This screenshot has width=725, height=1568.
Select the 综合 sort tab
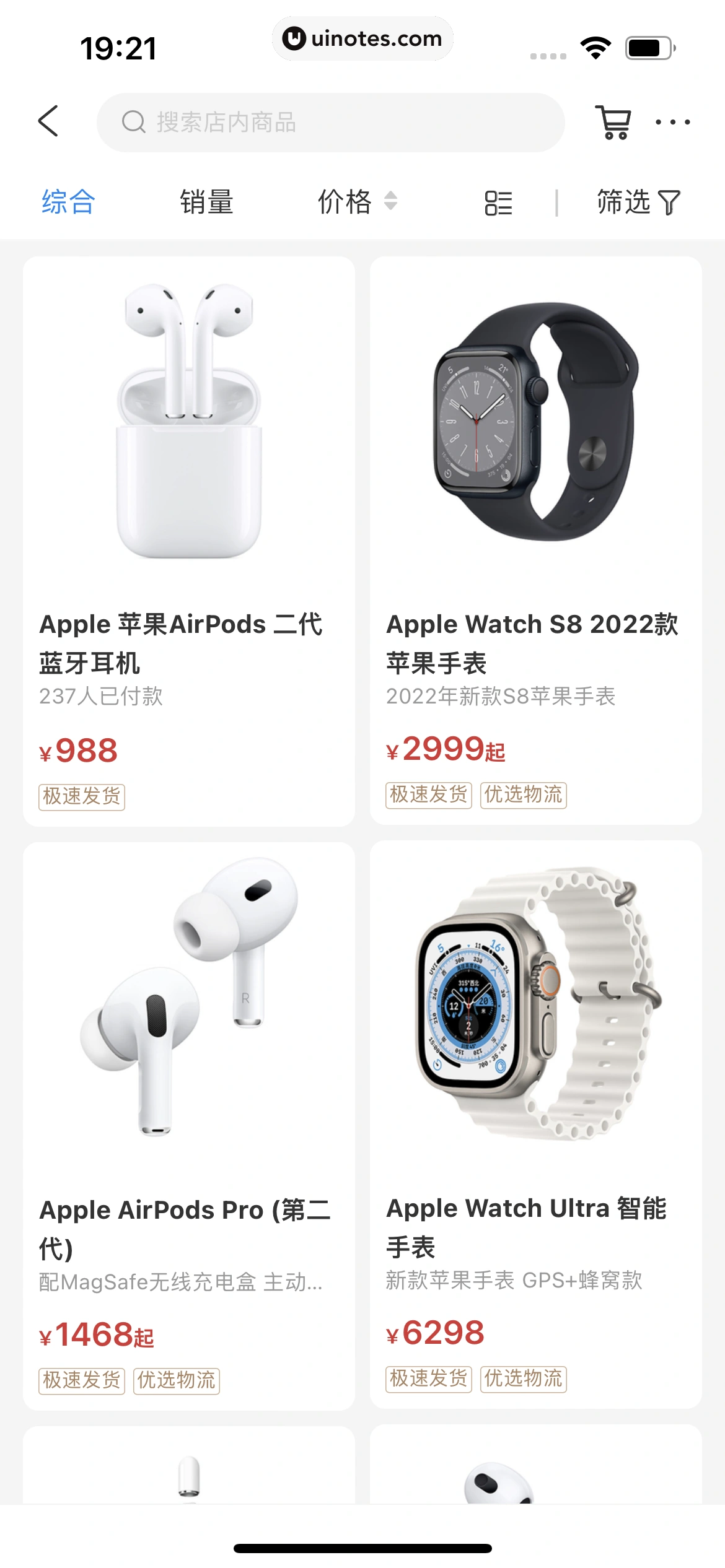coord(69,201)
